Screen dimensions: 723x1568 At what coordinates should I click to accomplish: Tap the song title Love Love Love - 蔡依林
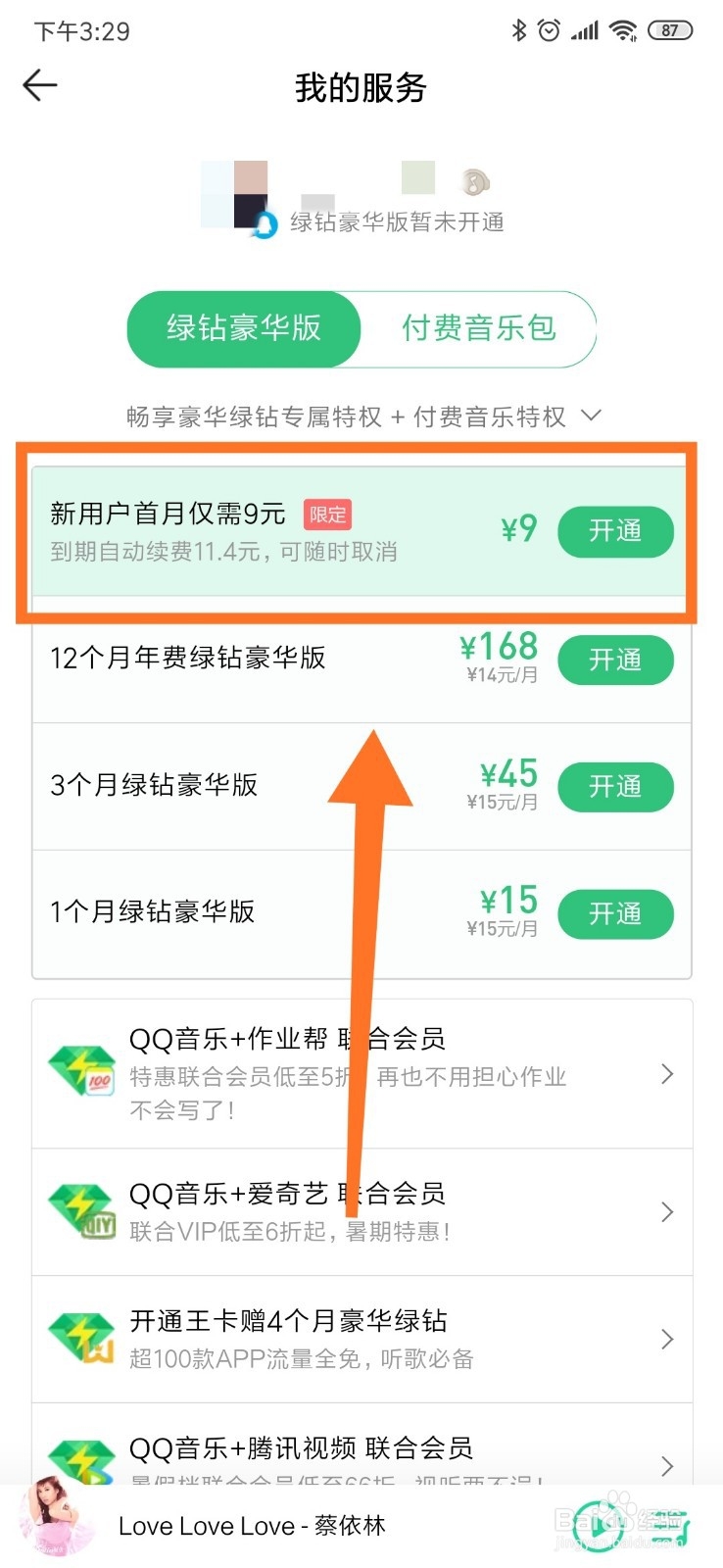[x=253, y=1526]
